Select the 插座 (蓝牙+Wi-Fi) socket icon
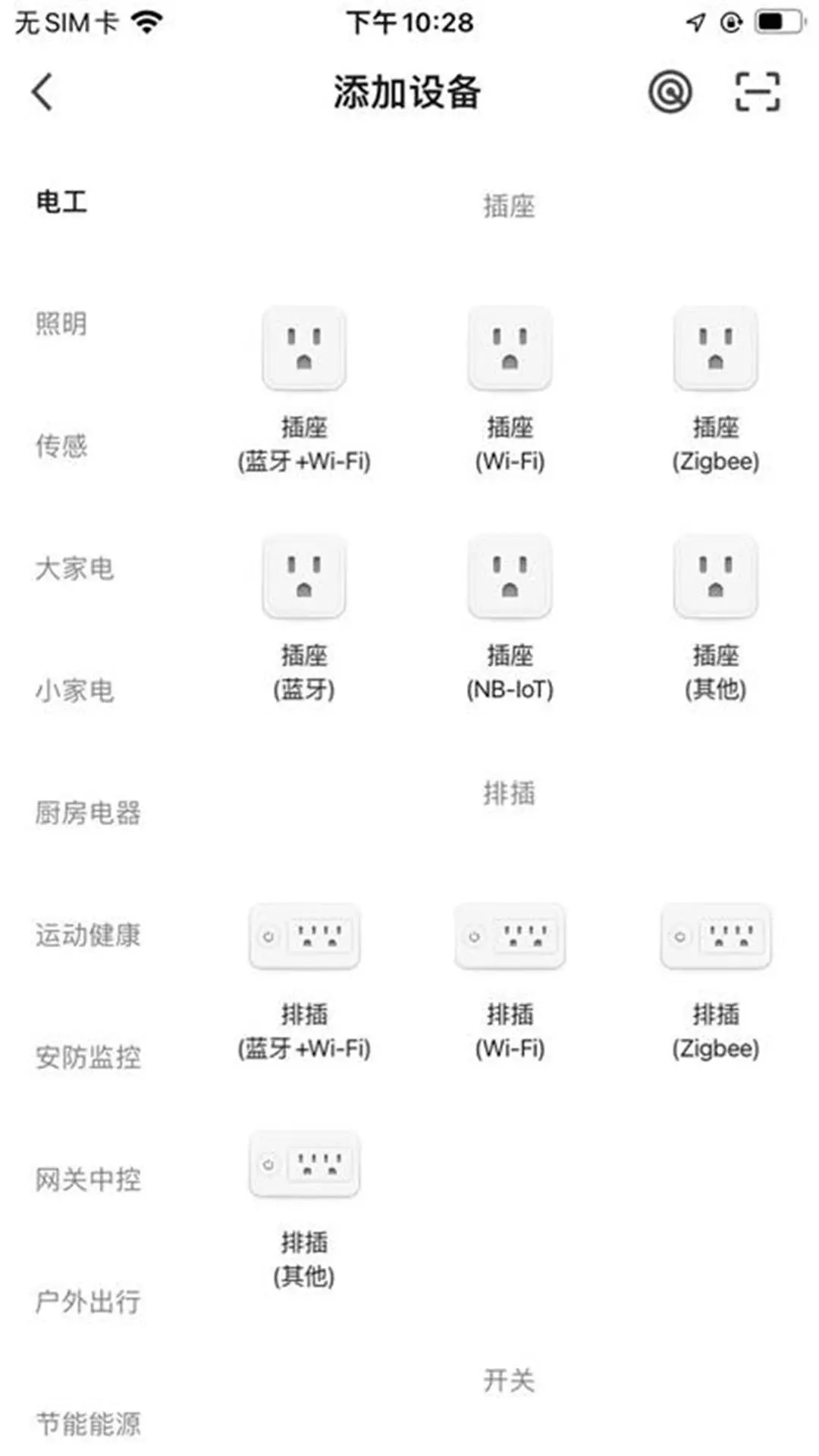The width and height of the screenshot is (819, 1456). point(303,349)
